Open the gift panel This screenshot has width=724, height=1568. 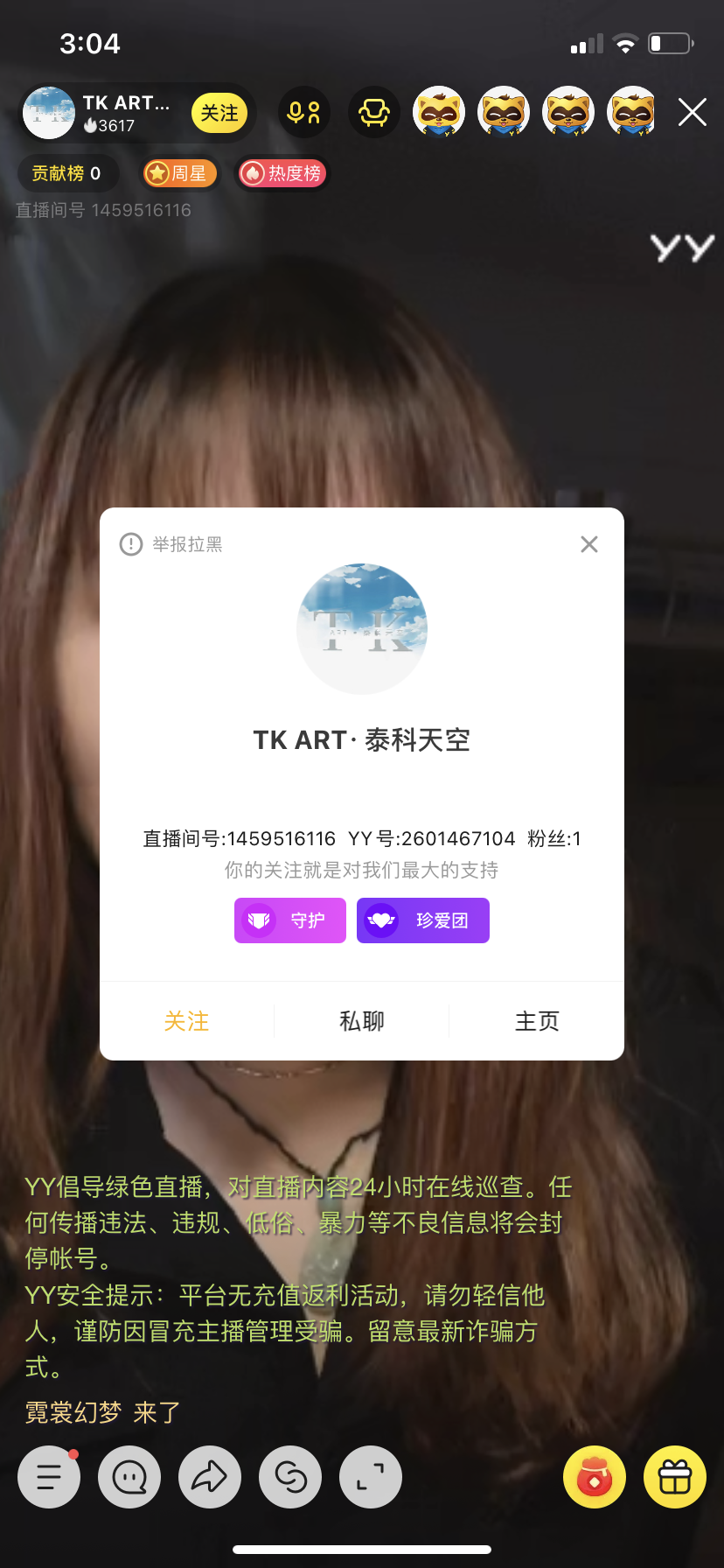[x=675, y=1477]
